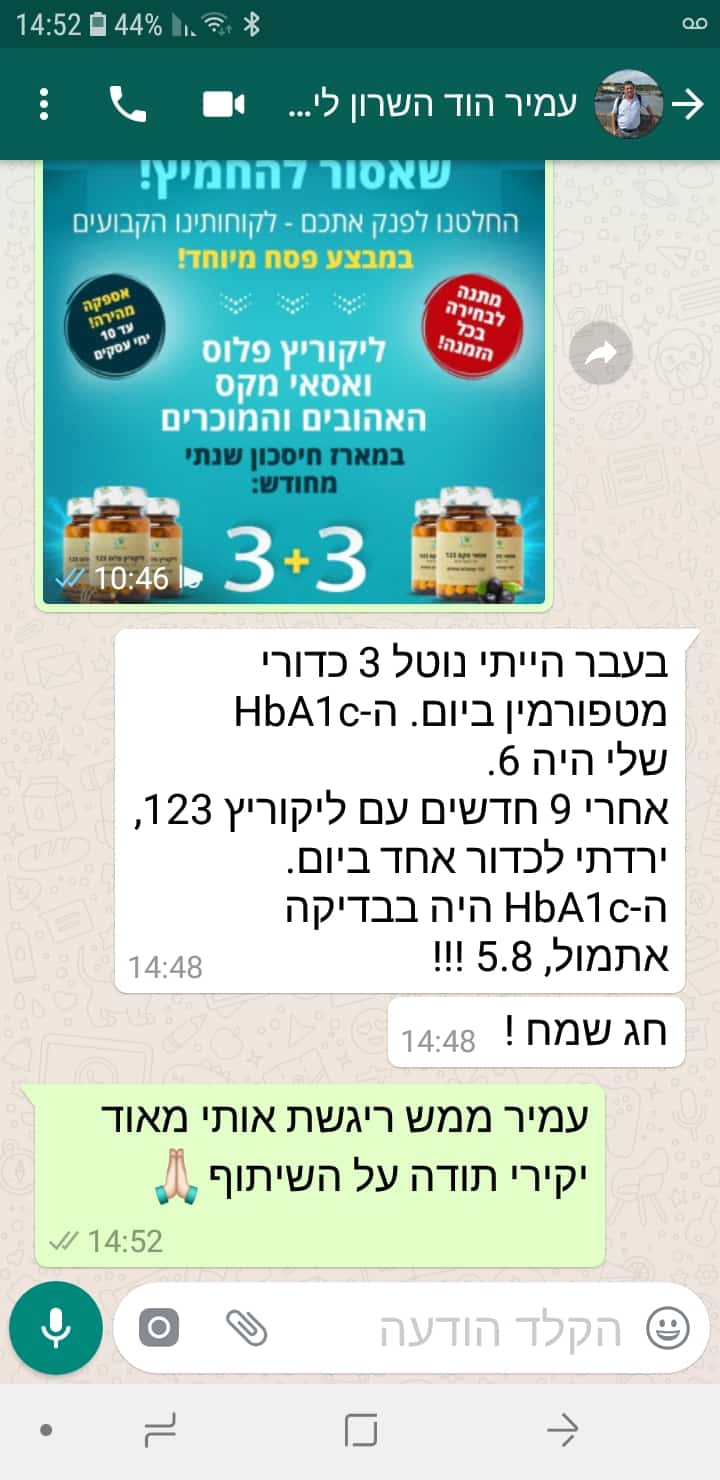Go to the home screen
720x1480 pixels.
point(360,1431)
